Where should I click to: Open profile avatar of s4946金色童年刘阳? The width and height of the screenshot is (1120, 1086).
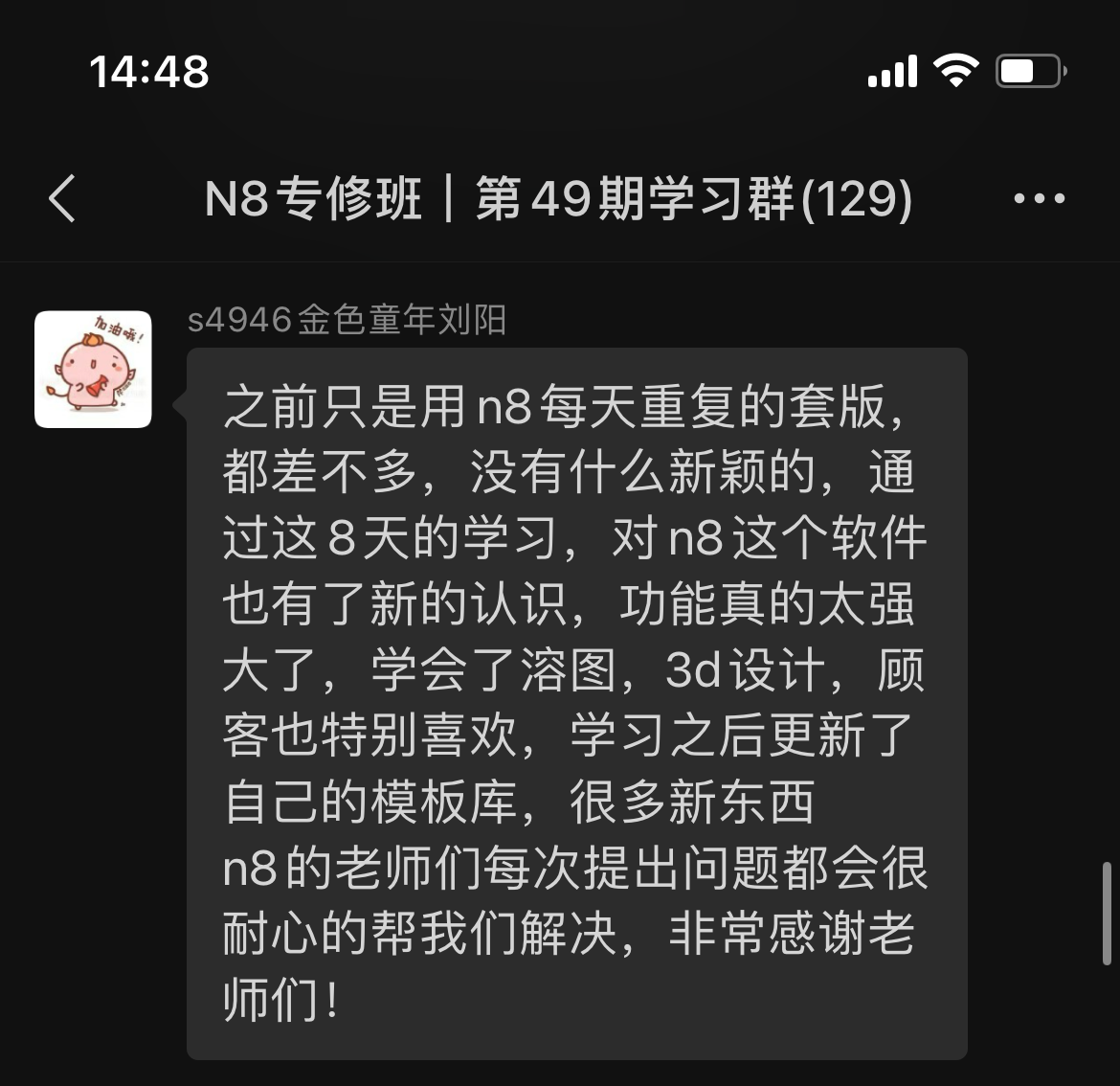[x=93, y=369]
